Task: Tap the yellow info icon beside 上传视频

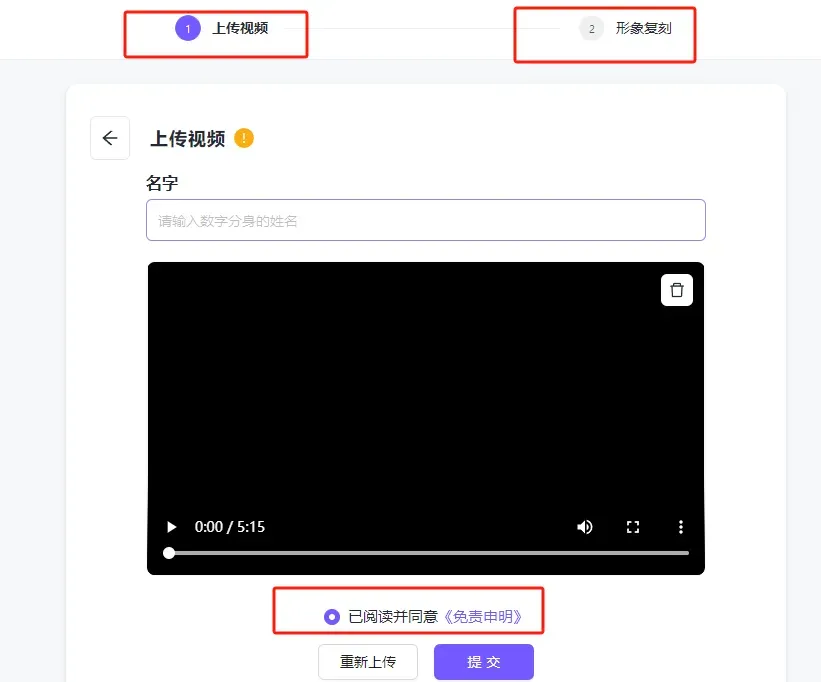Action: click(244, 138)
